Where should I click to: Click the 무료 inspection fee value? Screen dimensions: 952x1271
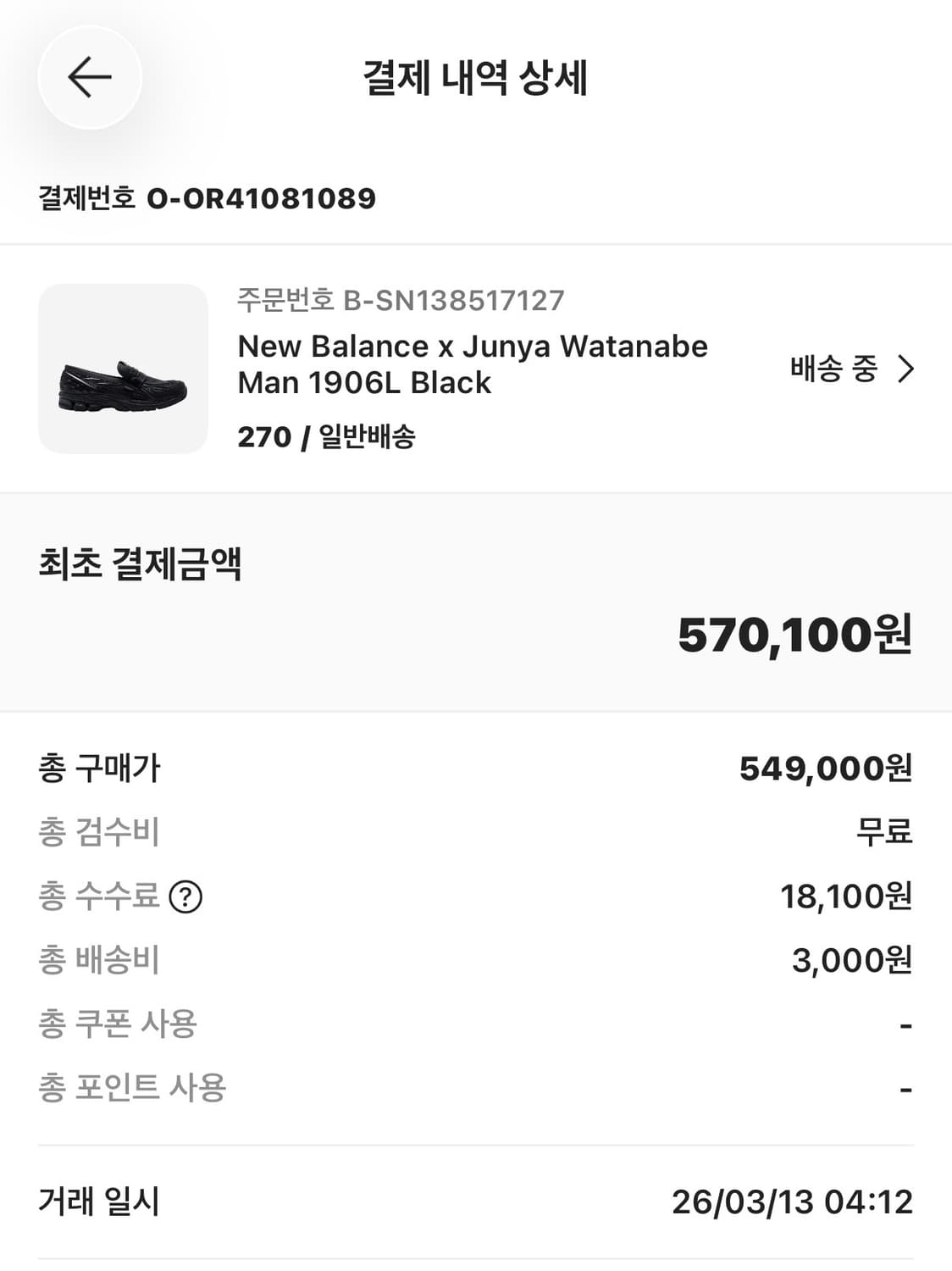click(x=884, y=832)
